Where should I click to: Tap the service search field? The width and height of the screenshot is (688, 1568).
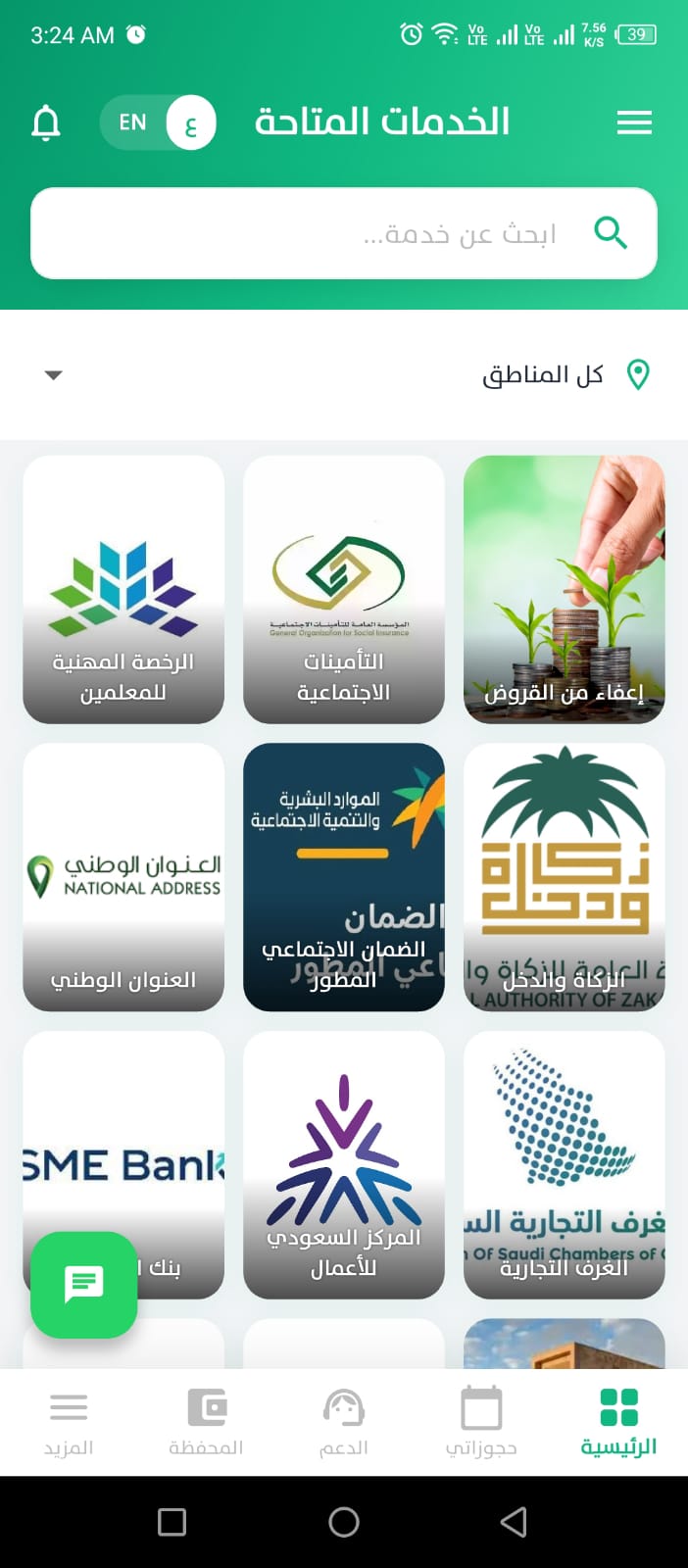coord(343,233)
